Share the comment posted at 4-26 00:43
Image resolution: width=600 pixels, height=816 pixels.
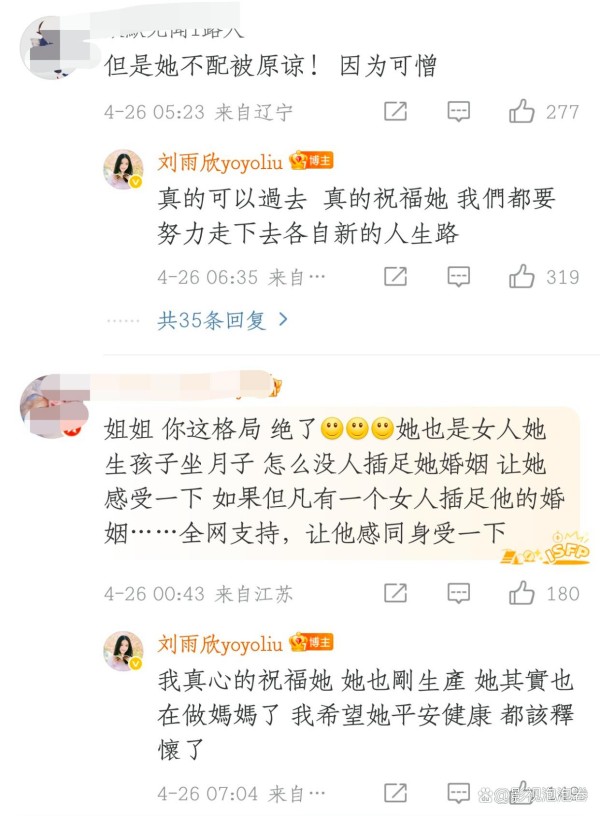click(x=396, y=593)
